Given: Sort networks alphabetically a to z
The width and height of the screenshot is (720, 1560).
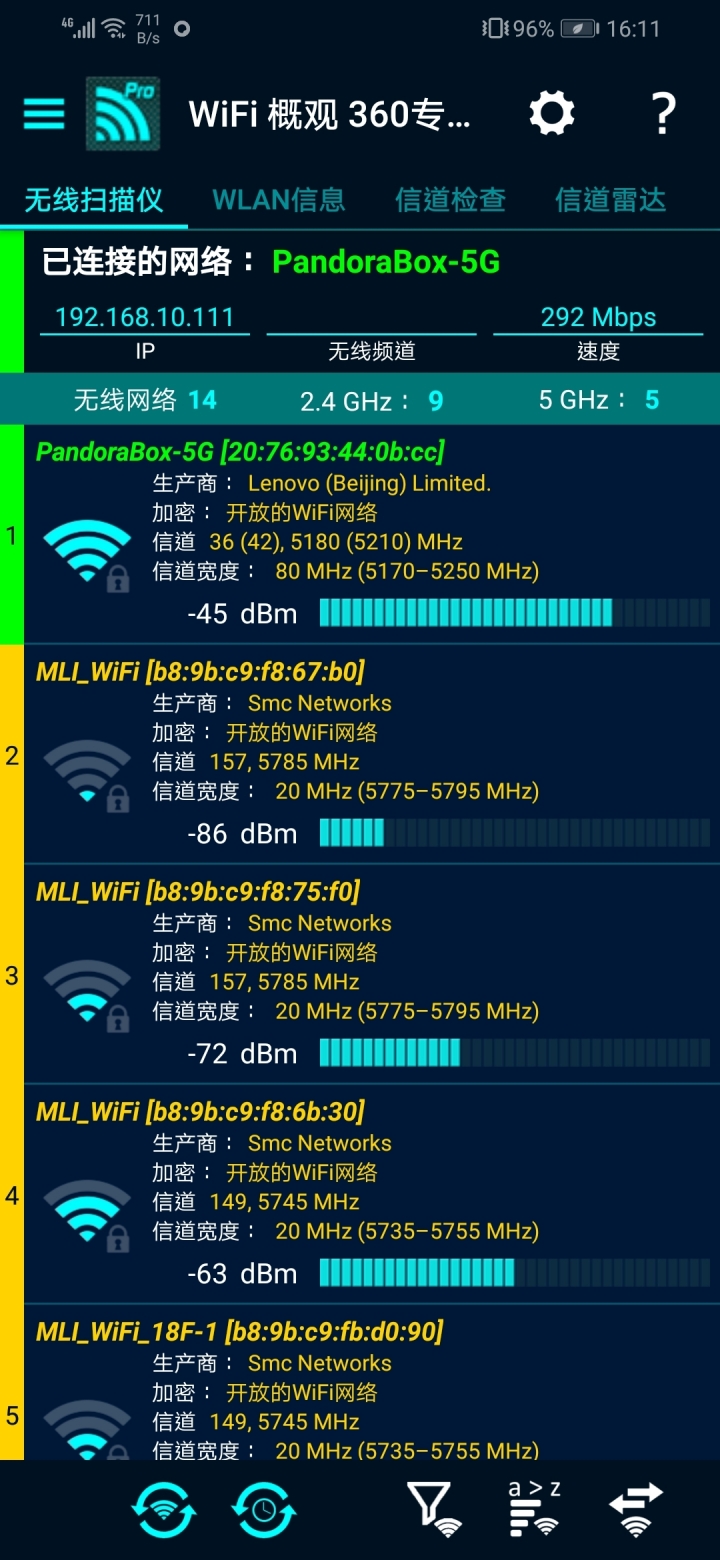Looking at the screenshot, I should (x=534, y=1510).
